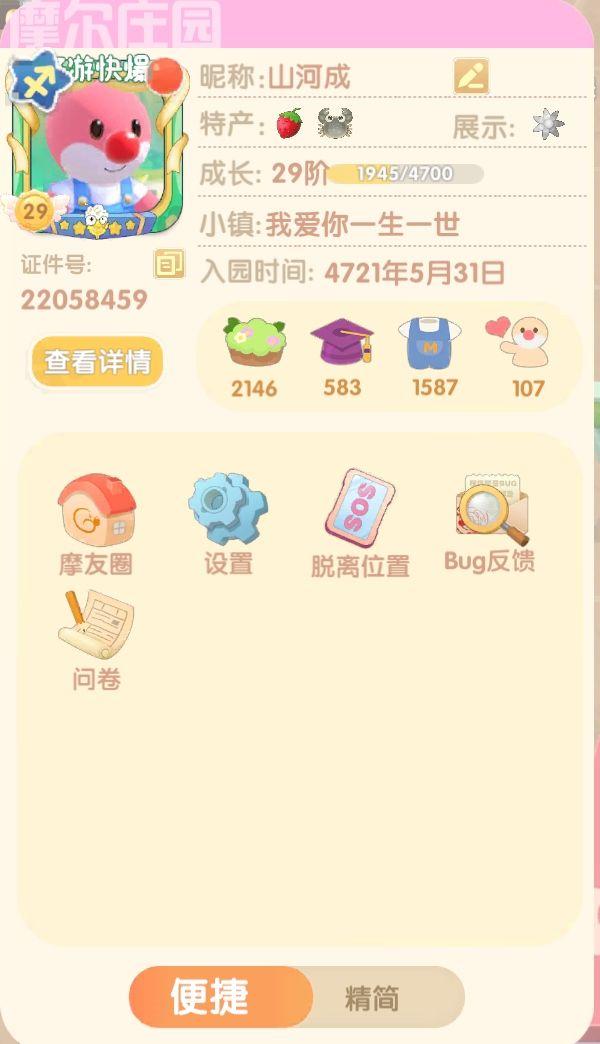Open 设置 settings
Image resolution: width=600 pixels, height=1044 pixels.
(x=228, y=520)
